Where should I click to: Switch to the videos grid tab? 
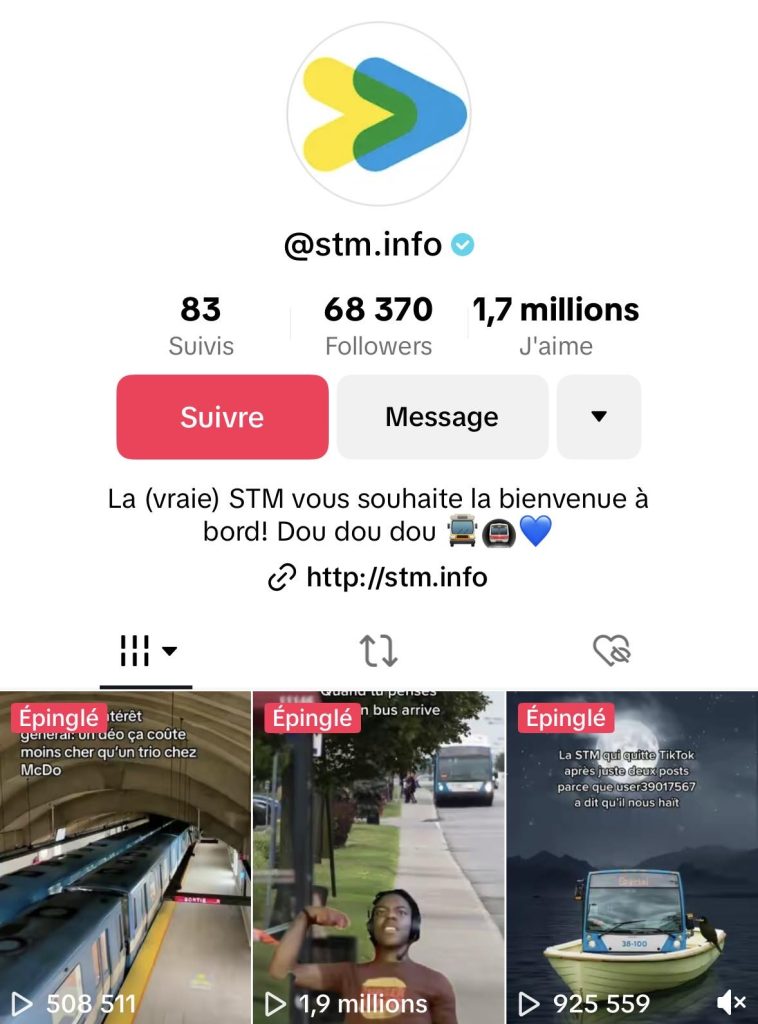pyautogui.click(x=146, y=651)
